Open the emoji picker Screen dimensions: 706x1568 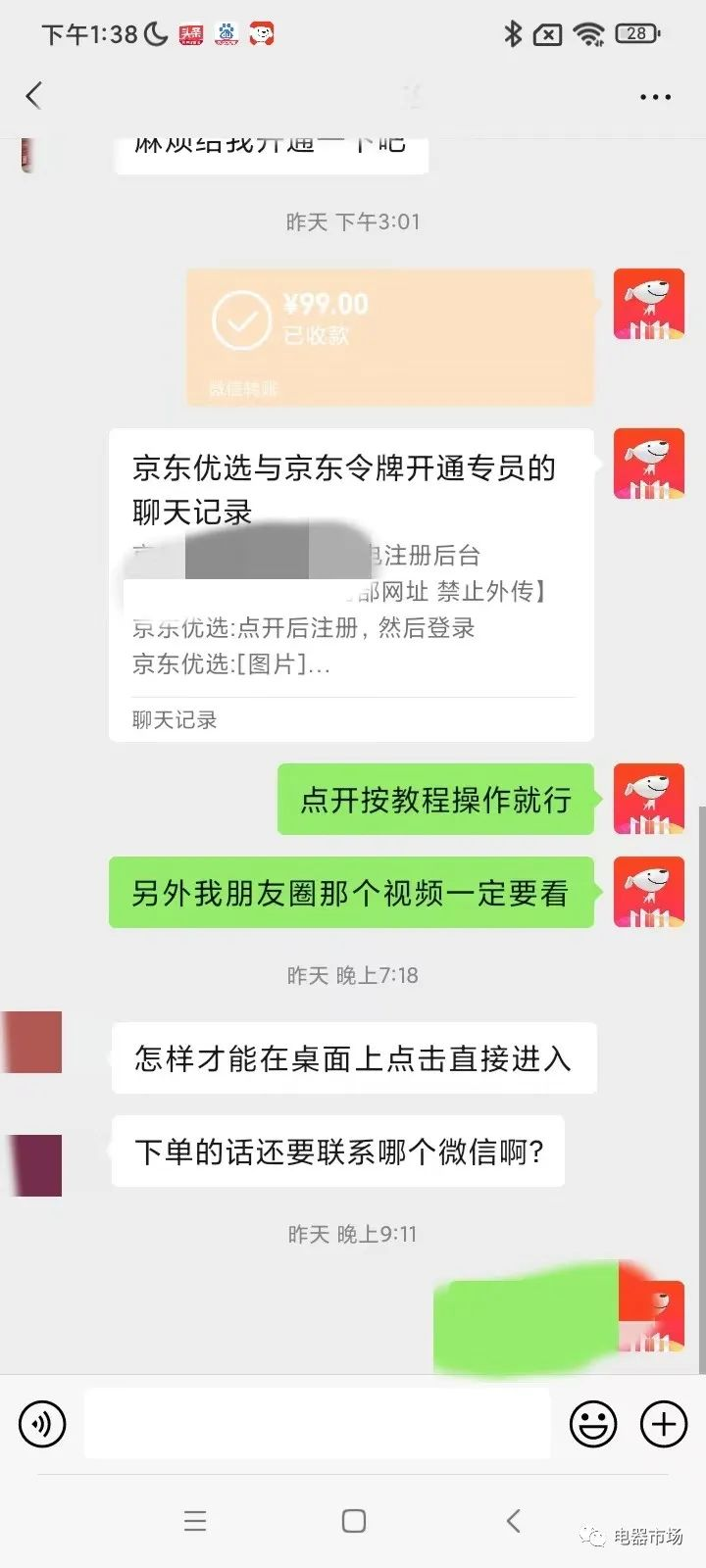pos(593,1423)
